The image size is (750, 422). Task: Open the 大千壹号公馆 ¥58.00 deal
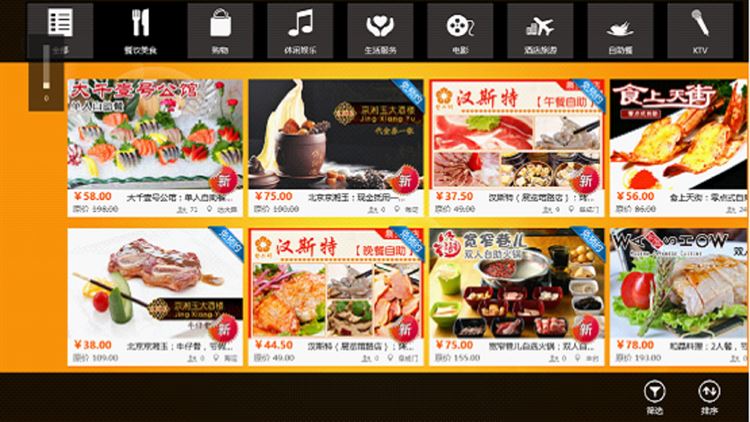pyautogui.click(x=154, y=147)
